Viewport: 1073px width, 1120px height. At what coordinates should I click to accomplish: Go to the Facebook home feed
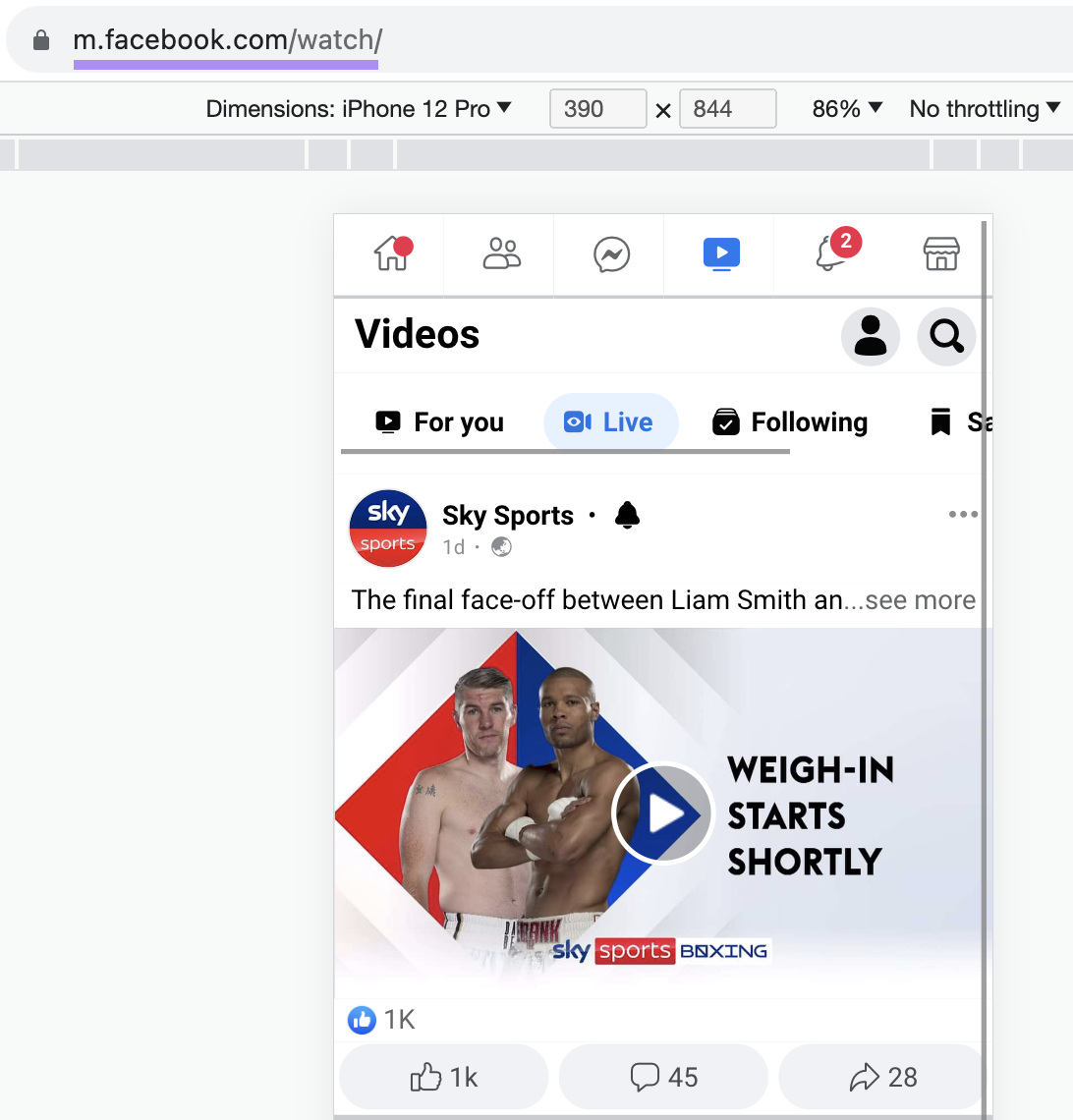click(x=391, y=254)
